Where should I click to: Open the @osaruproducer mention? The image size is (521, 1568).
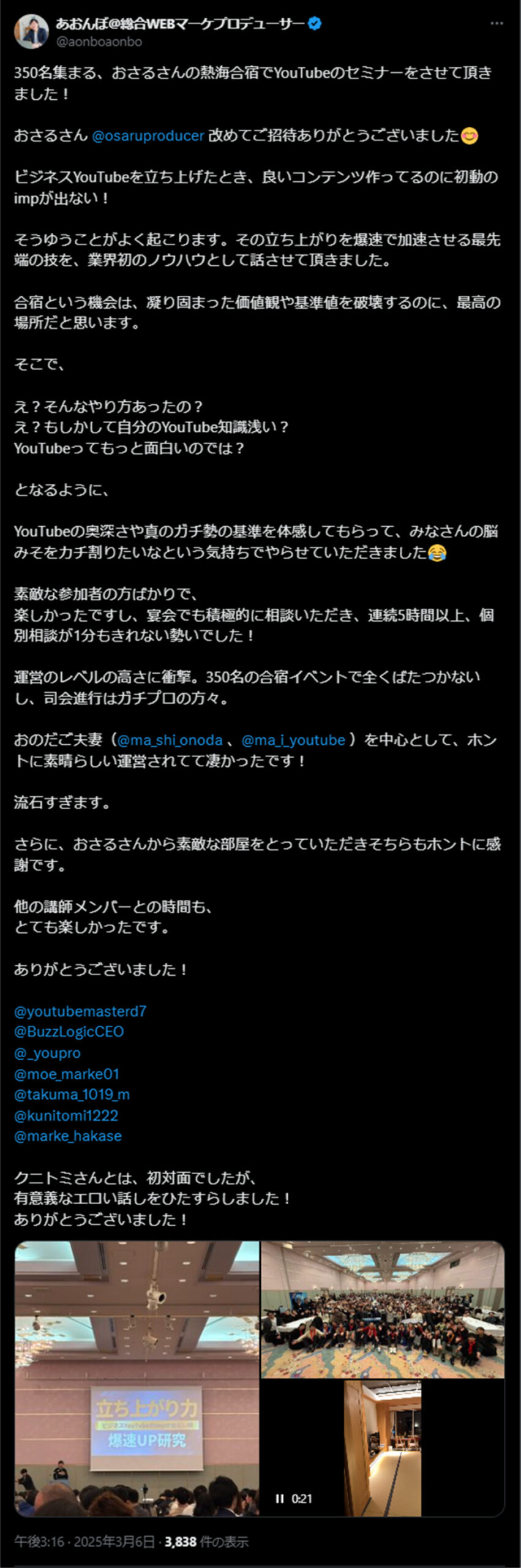[148, 136]
